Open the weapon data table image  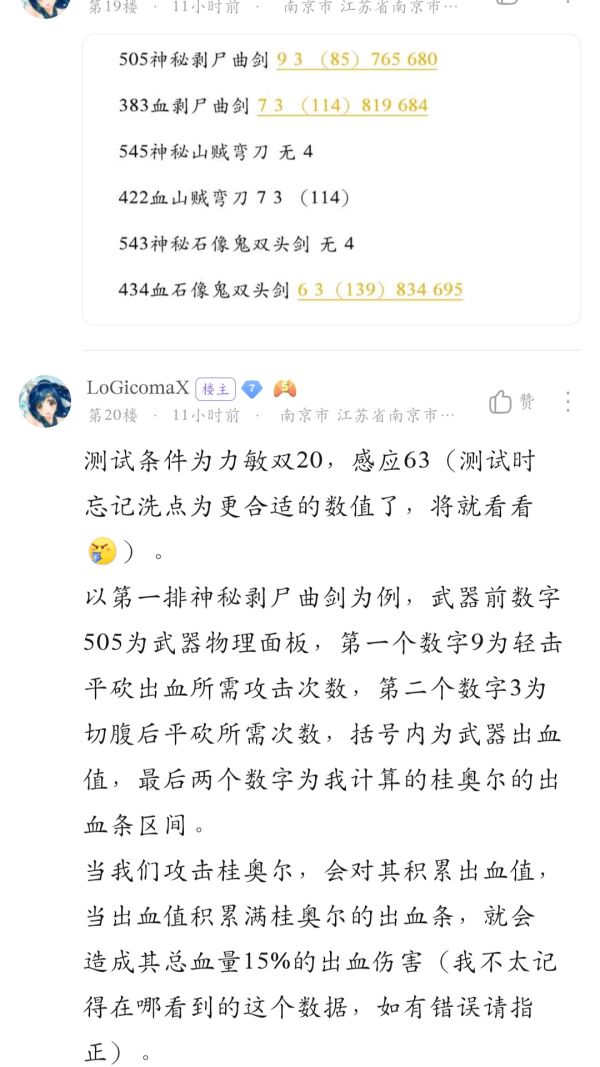[331, 180]
